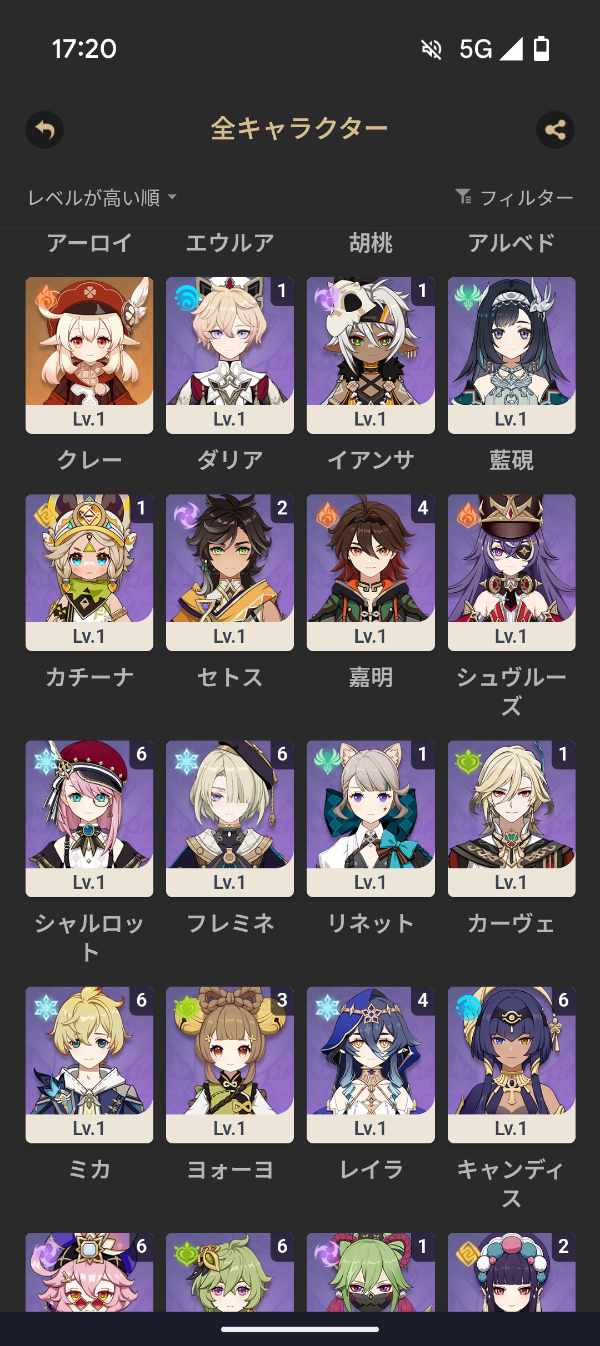Viewport: 600px width, 1346px height.
Task: Go back using the arrow icon
Action: [x=45, y=129]
